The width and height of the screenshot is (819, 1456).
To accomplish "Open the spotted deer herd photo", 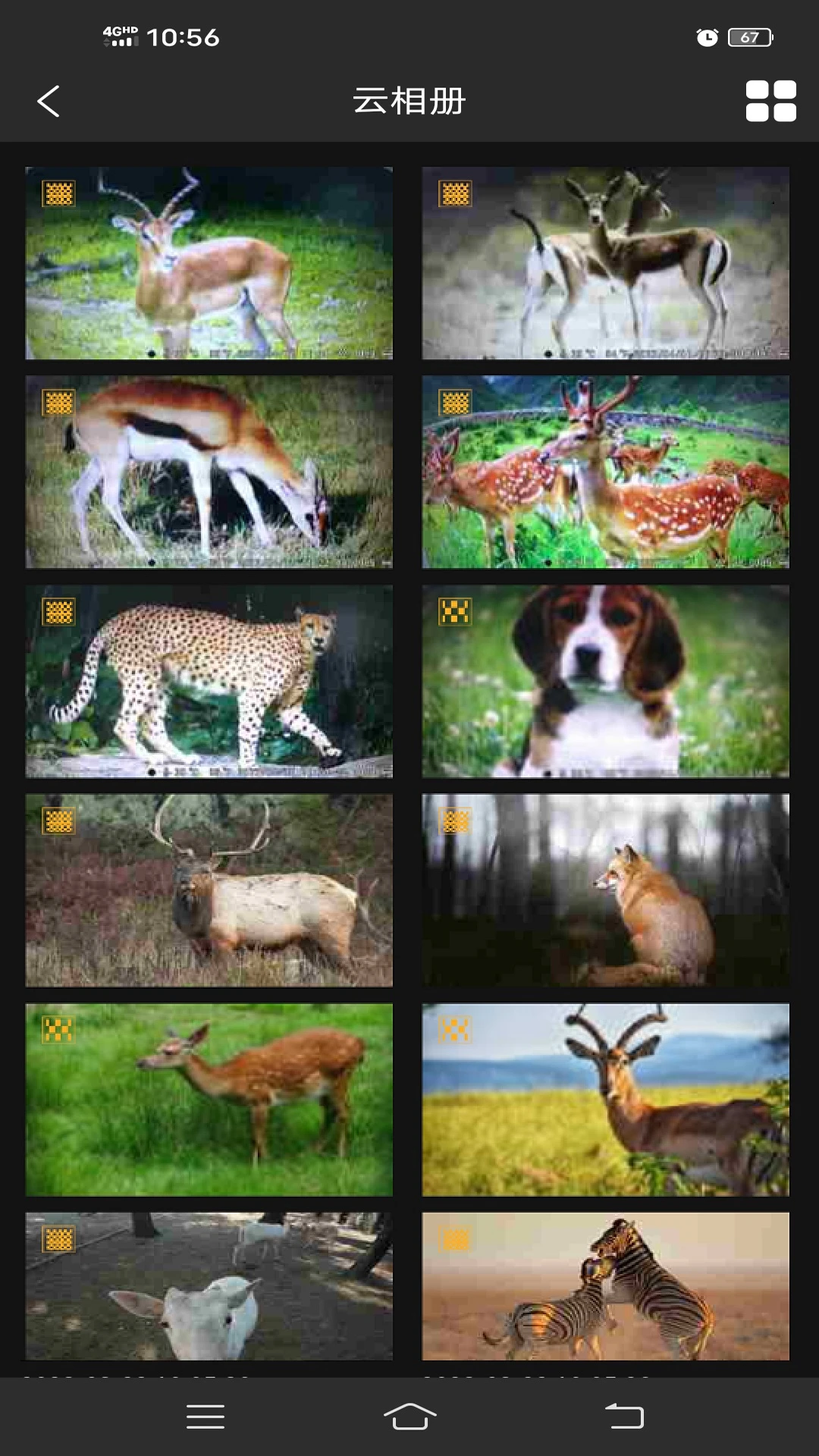I will click(605, 472).
